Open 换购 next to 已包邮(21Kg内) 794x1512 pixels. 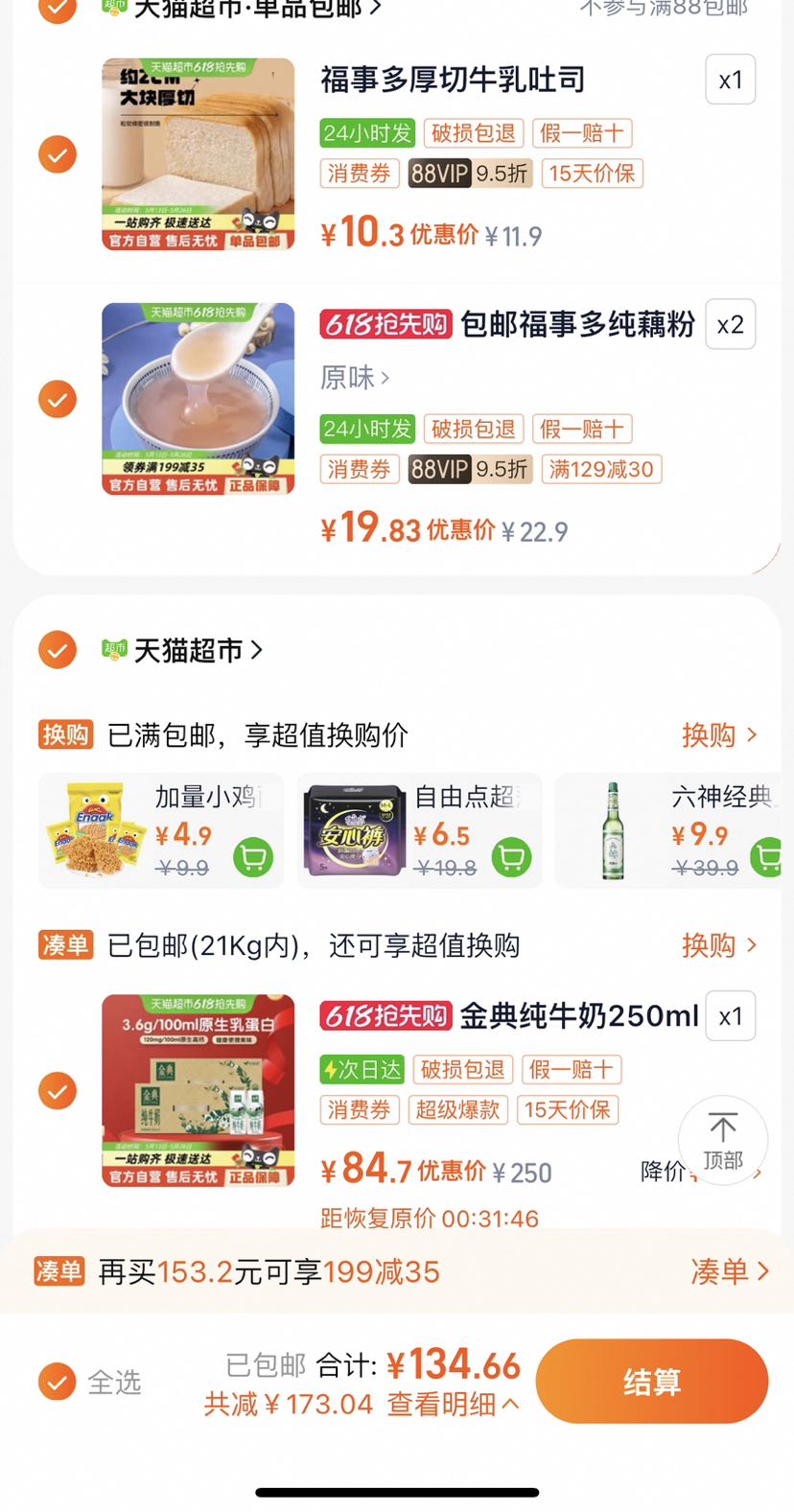718,945
